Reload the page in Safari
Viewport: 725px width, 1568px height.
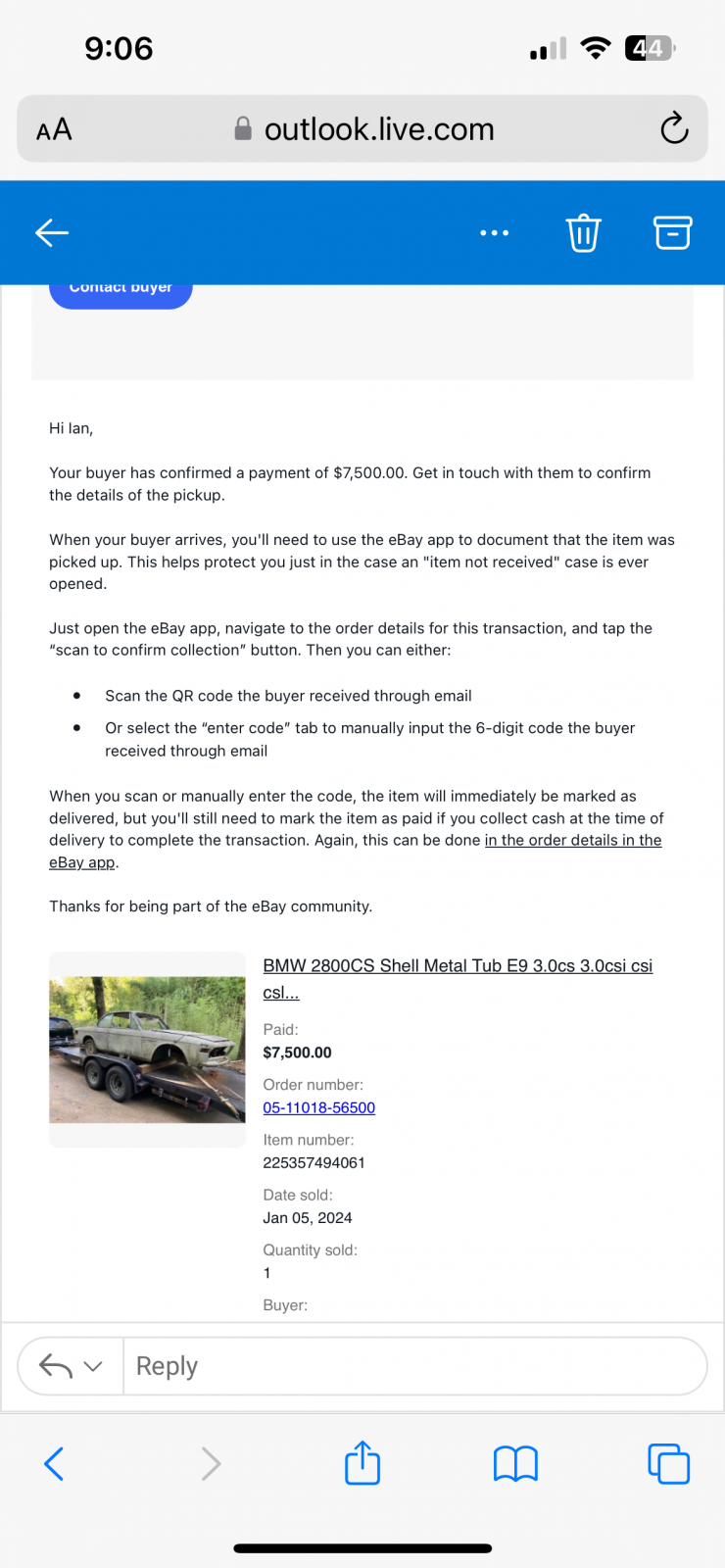(674, 128)
